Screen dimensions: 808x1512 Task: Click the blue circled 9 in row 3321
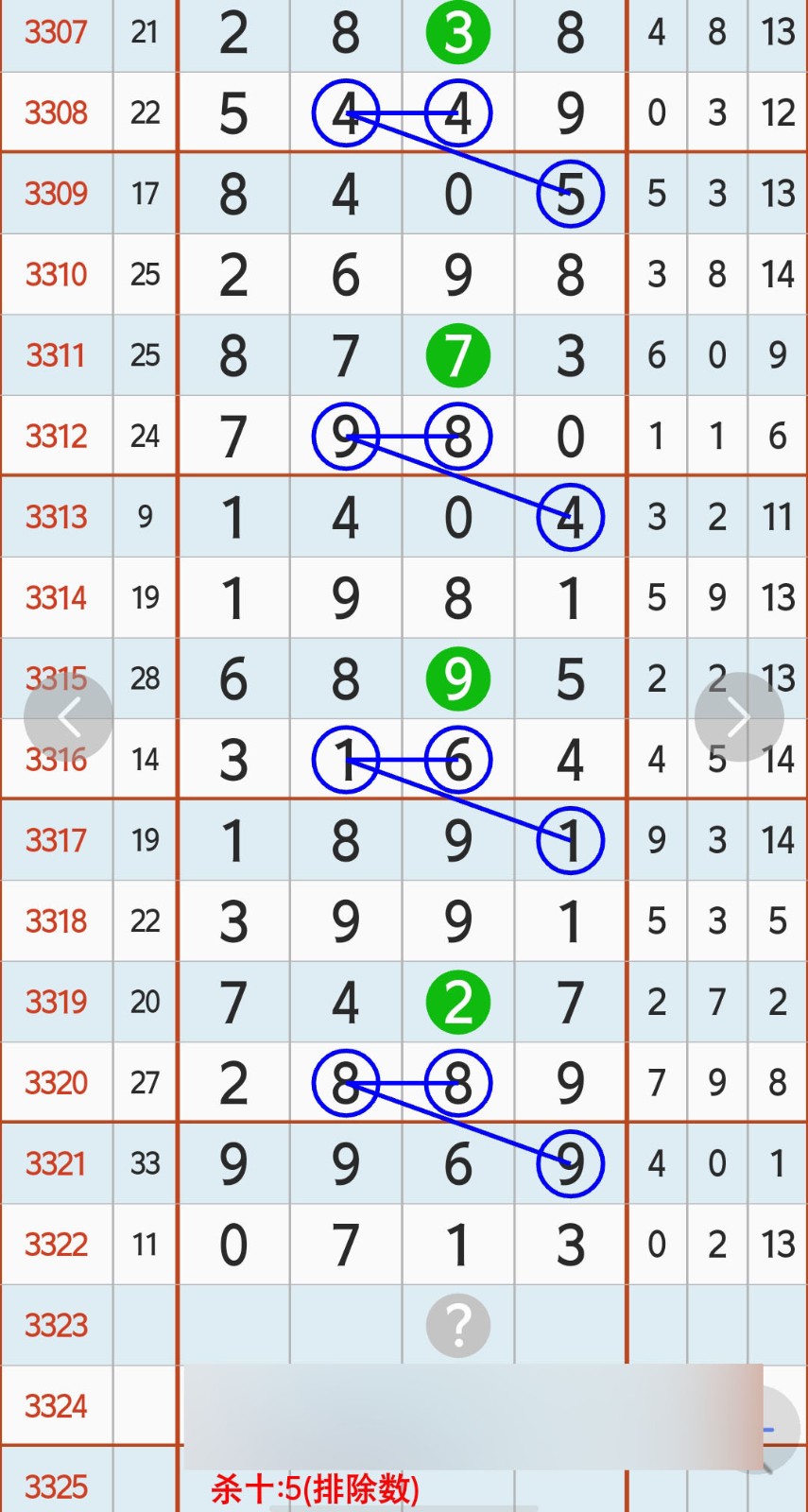click(570, 1164)
